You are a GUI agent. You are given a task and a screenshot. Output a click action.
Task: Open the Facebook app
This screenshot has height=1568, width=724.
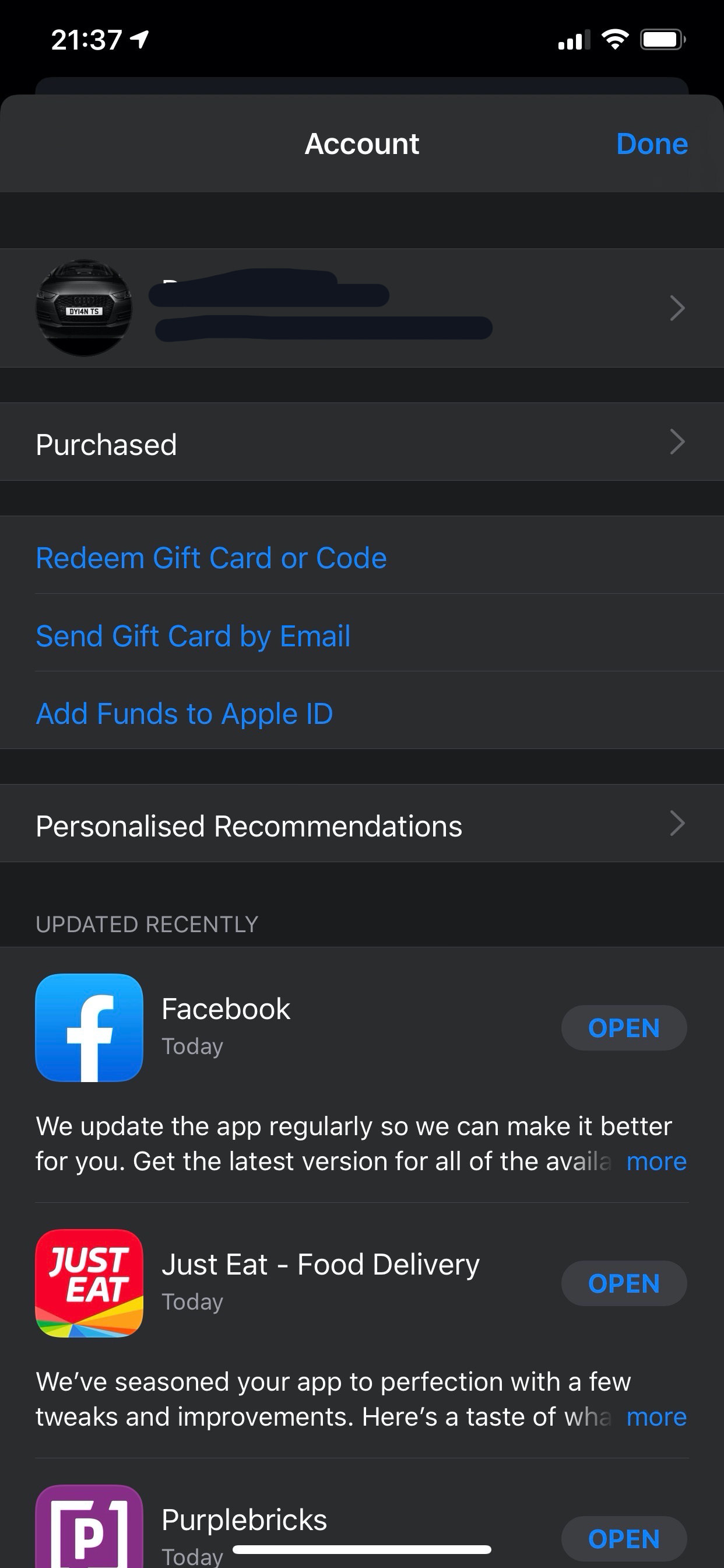click(623, 1028)
